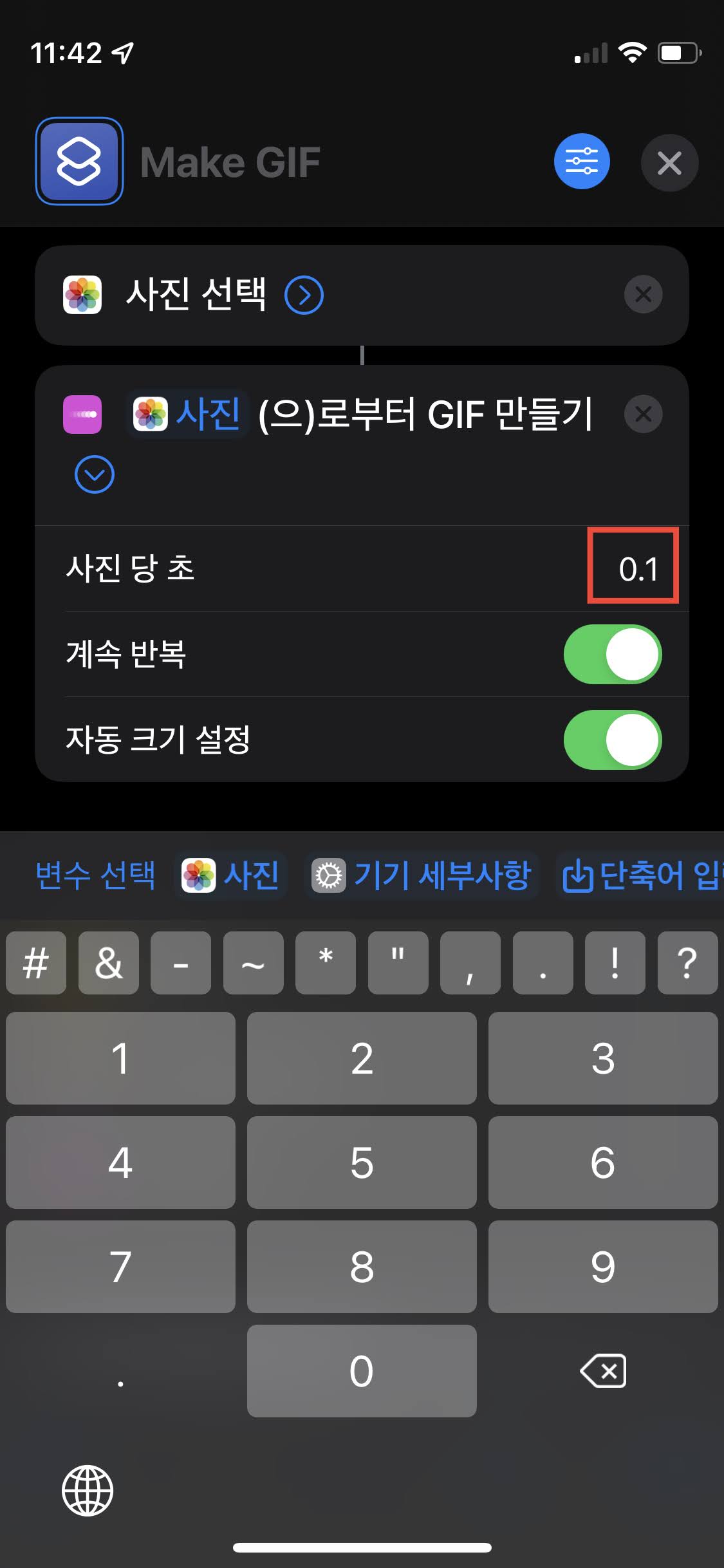Insert the 사진 variable from suggestions bar
The image size is (724, 1568).
coord(230,874)
